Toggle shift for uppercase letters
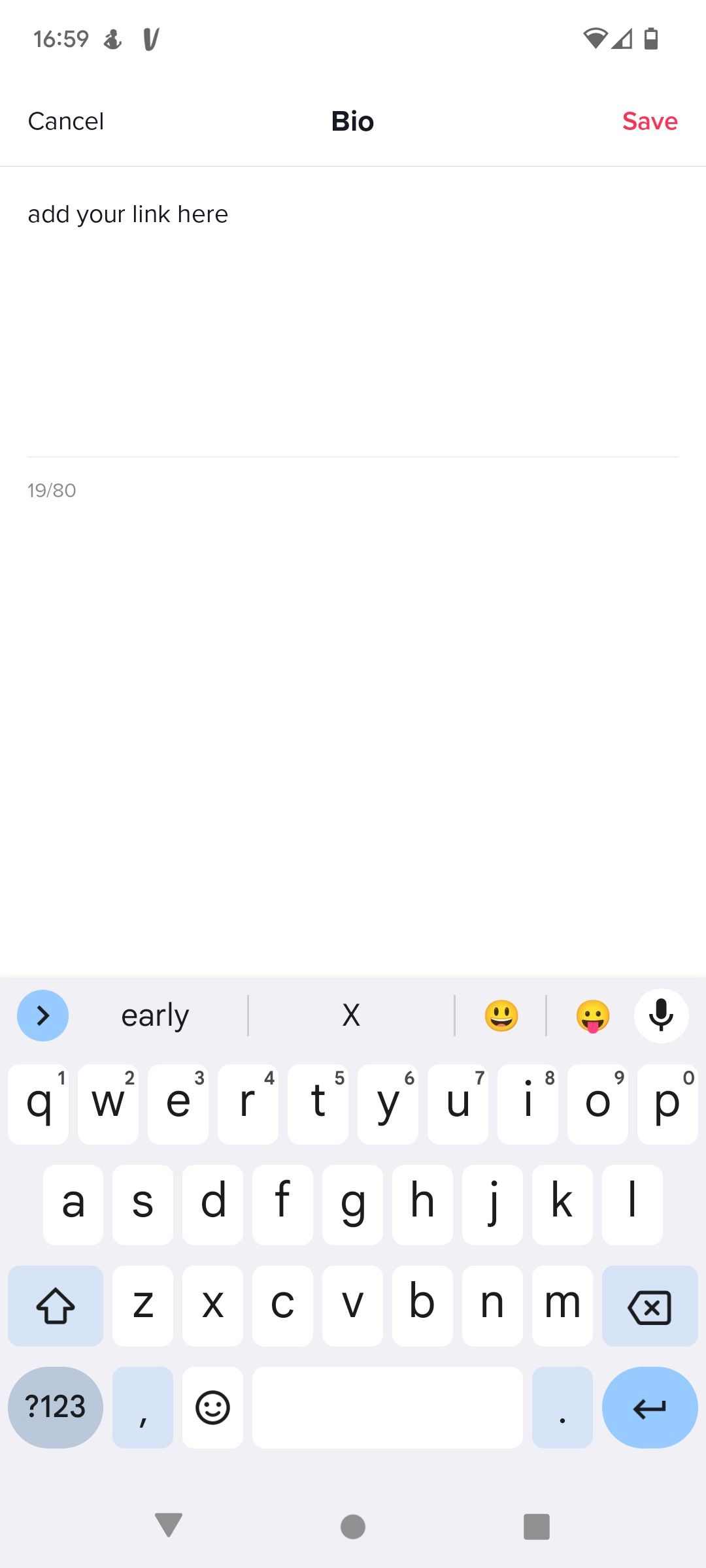The height and width of the screenshot is (1568, 706). 56,1306
